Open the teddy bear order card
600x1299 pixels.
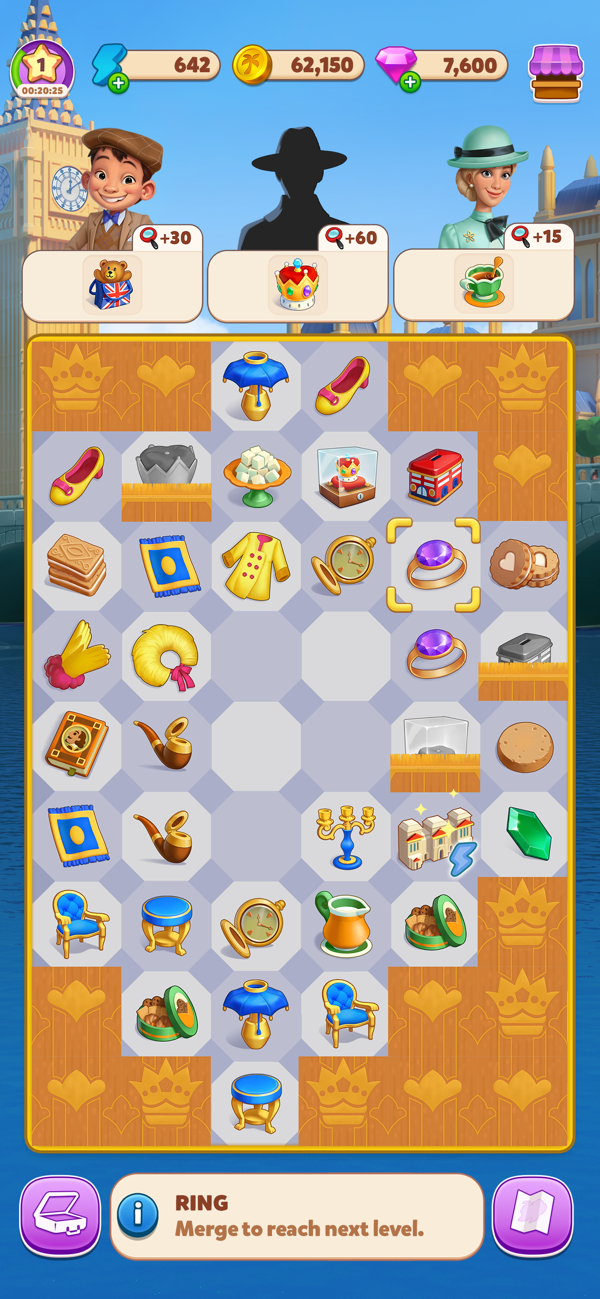pos(112,285)
